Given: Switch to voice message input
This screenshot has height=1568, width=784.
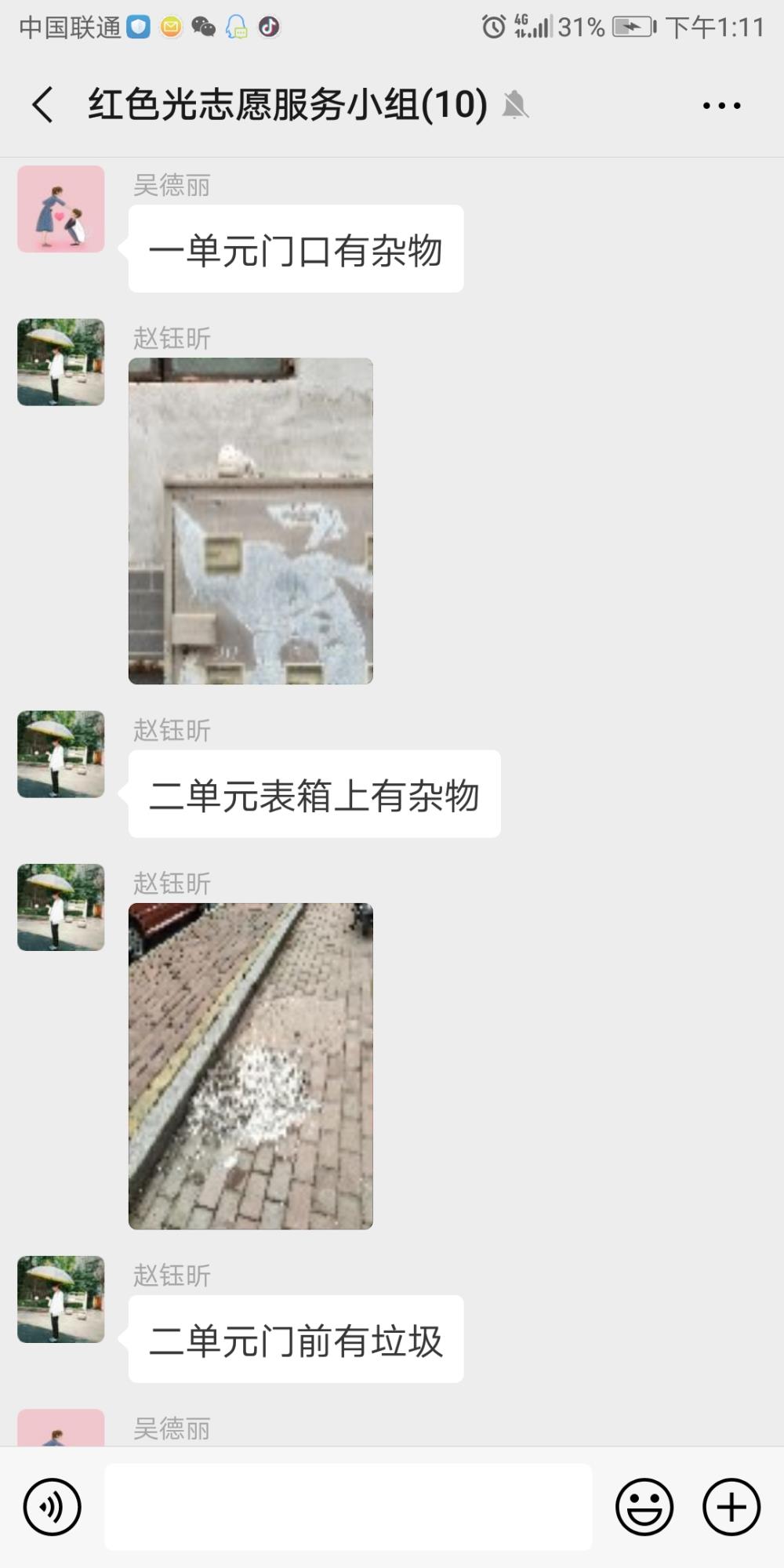Looking at the screenshot, I should pos(53,1507).
